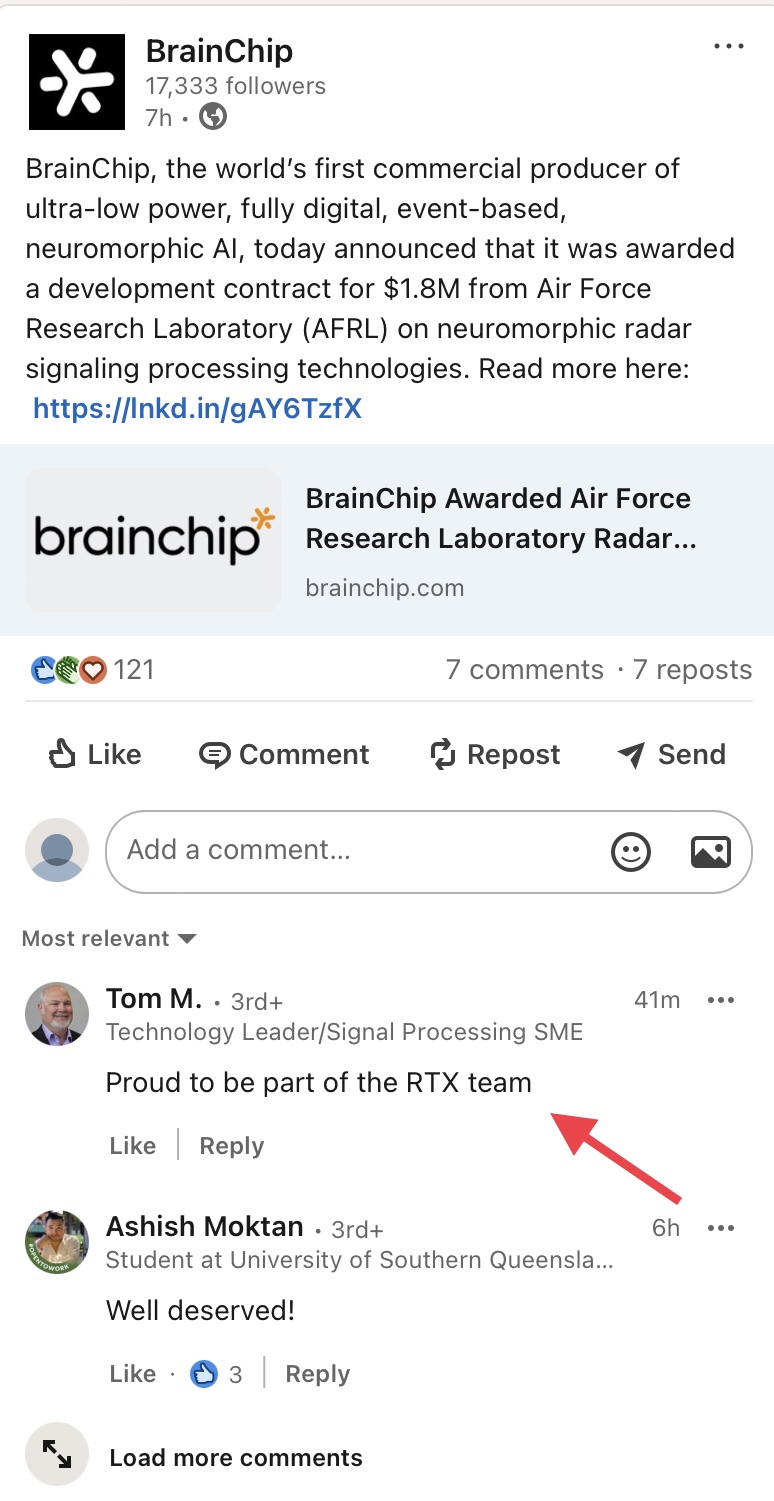This screenshot has height=1501, width=774.
Task: Open the post's overflow menu
Action: (728, 47)
